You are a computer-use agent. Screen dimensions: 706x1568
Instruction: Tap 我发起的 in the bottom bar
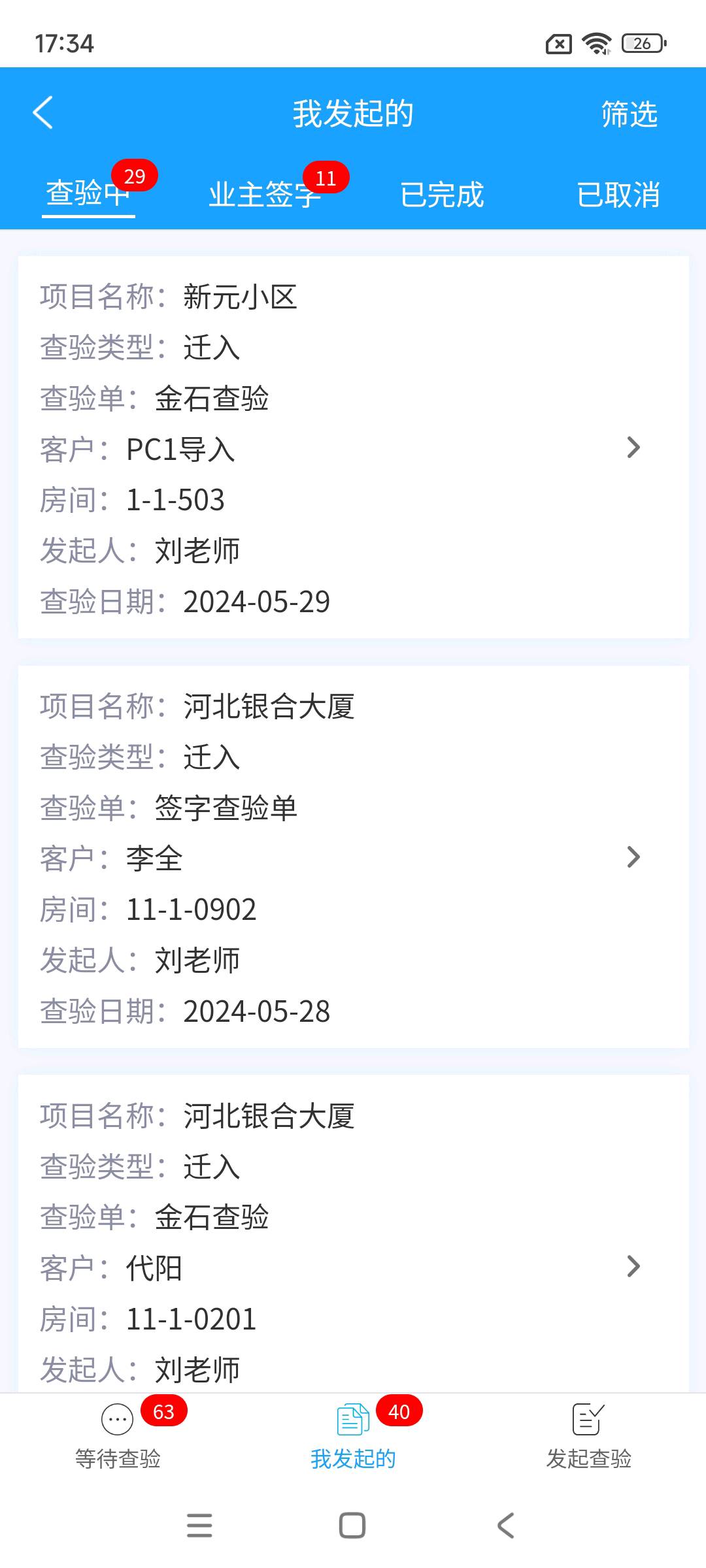tap(353, 1434)
